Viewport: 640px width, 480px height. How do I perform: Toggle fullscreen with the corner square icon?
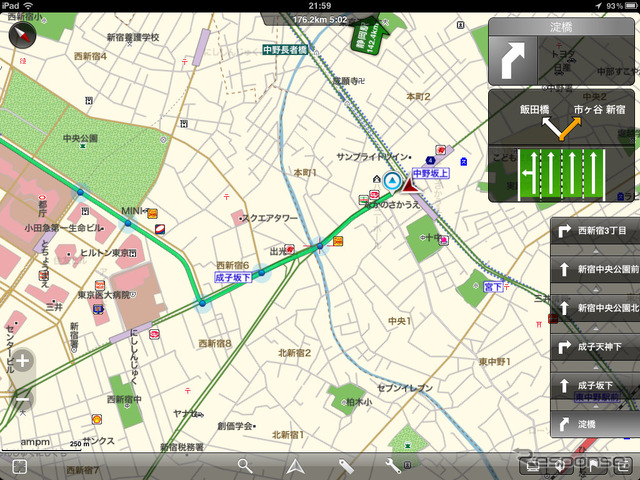(19, 467)
